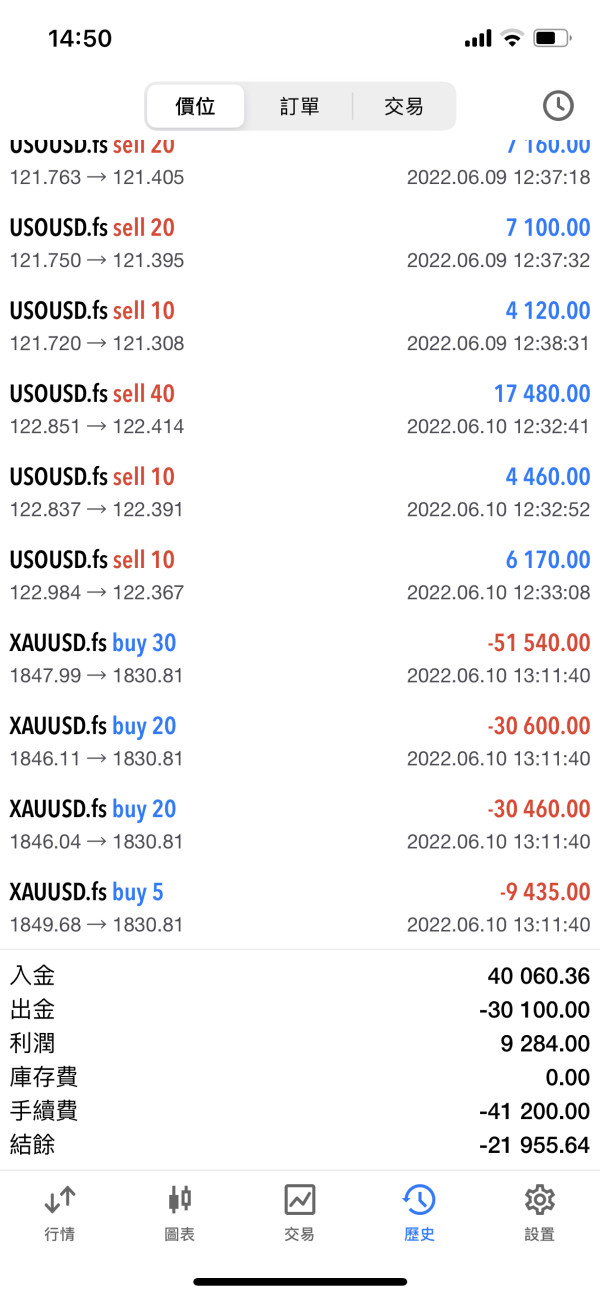The height and width of the screenshot is (1298, 600).
Task: Open USOUSD.fs sell 10 trade at 12:33:08
Action: pos(300,575)
